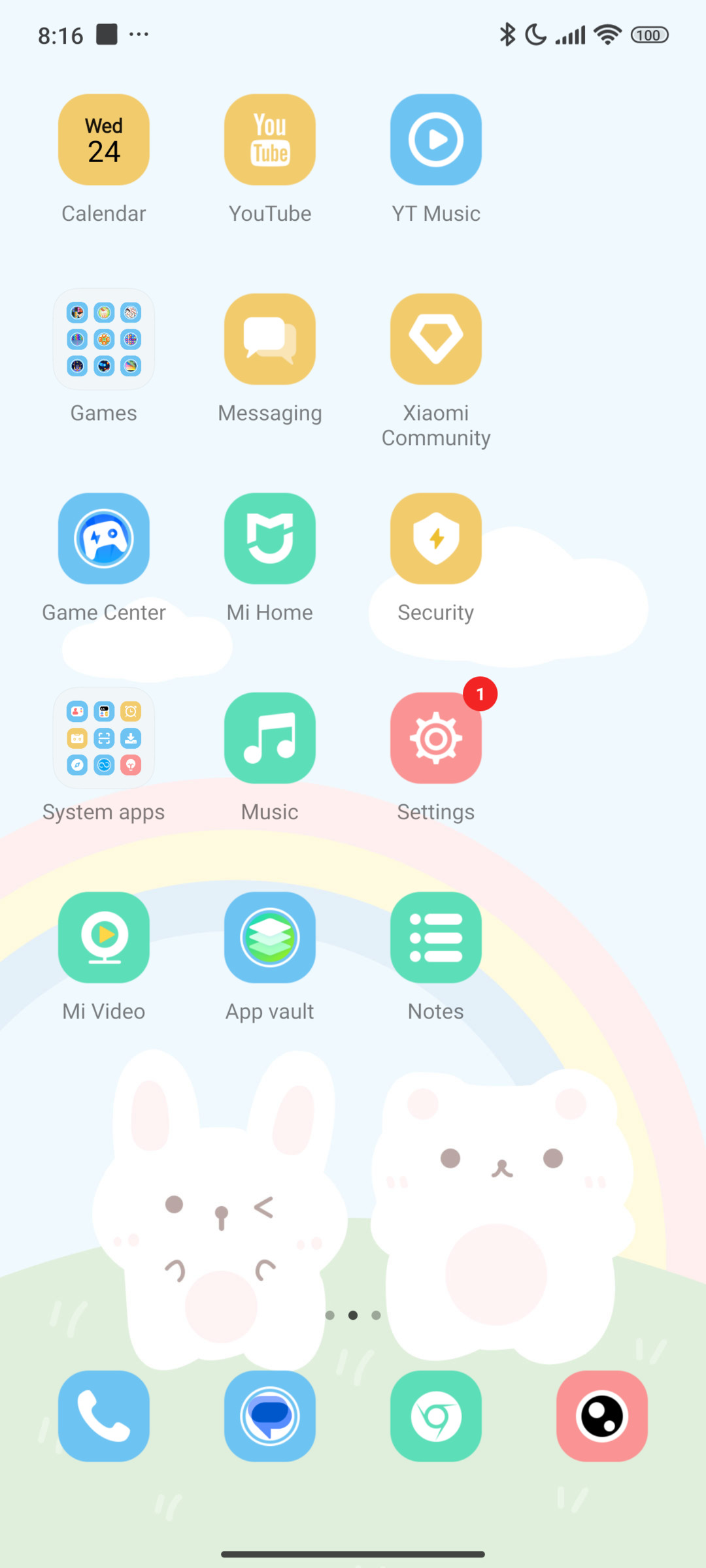
Task: Launch Mi Video
Action: tap(104, 938)
